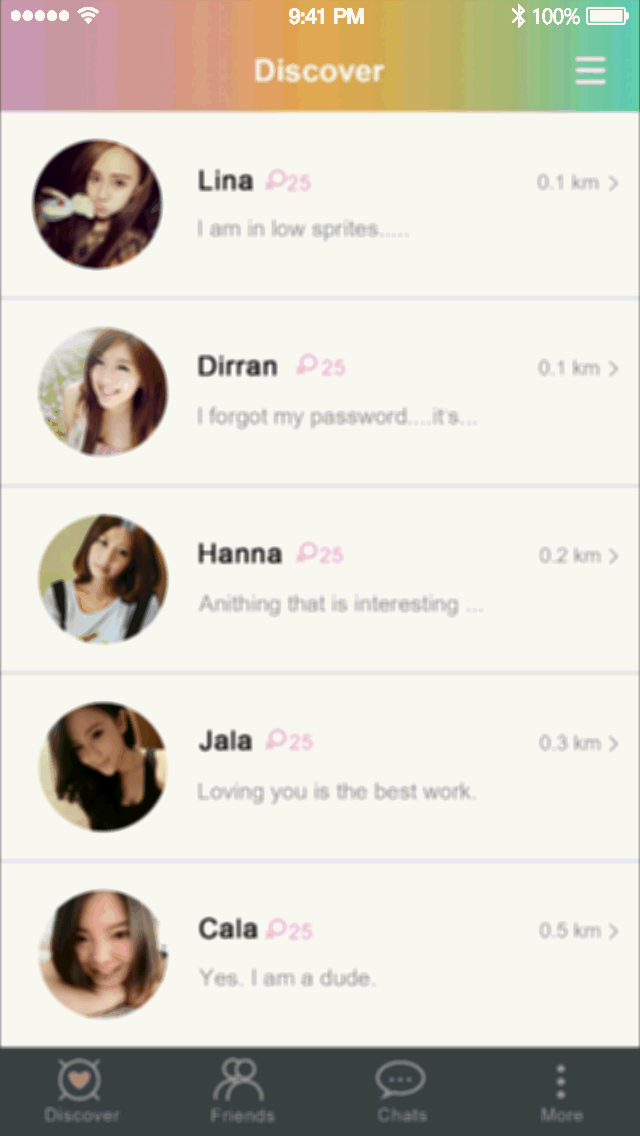Open the More tab

(561, 1091)
